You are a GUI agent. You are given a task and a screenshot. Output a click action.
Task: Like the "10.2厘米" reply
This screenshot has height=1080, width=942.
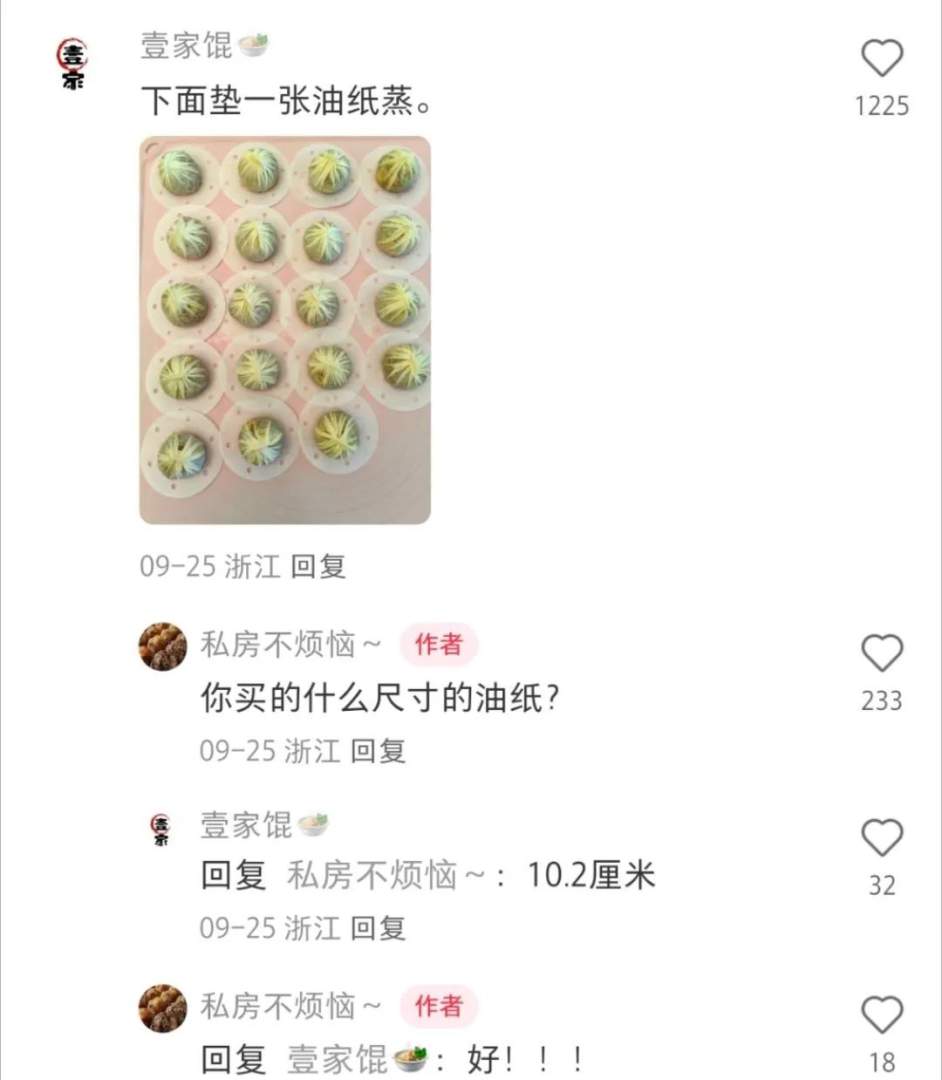pos(882,838)
